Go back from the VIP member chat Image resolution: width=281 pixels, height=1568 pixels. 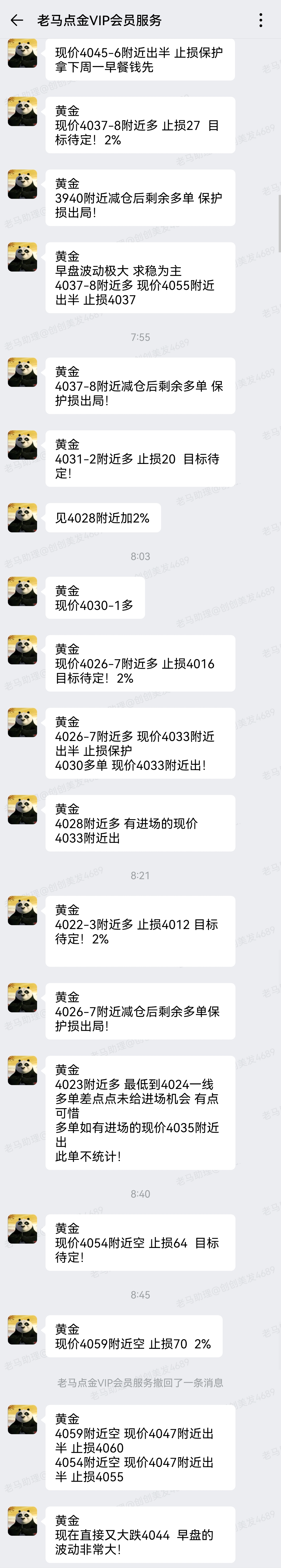tap(17, 20)
